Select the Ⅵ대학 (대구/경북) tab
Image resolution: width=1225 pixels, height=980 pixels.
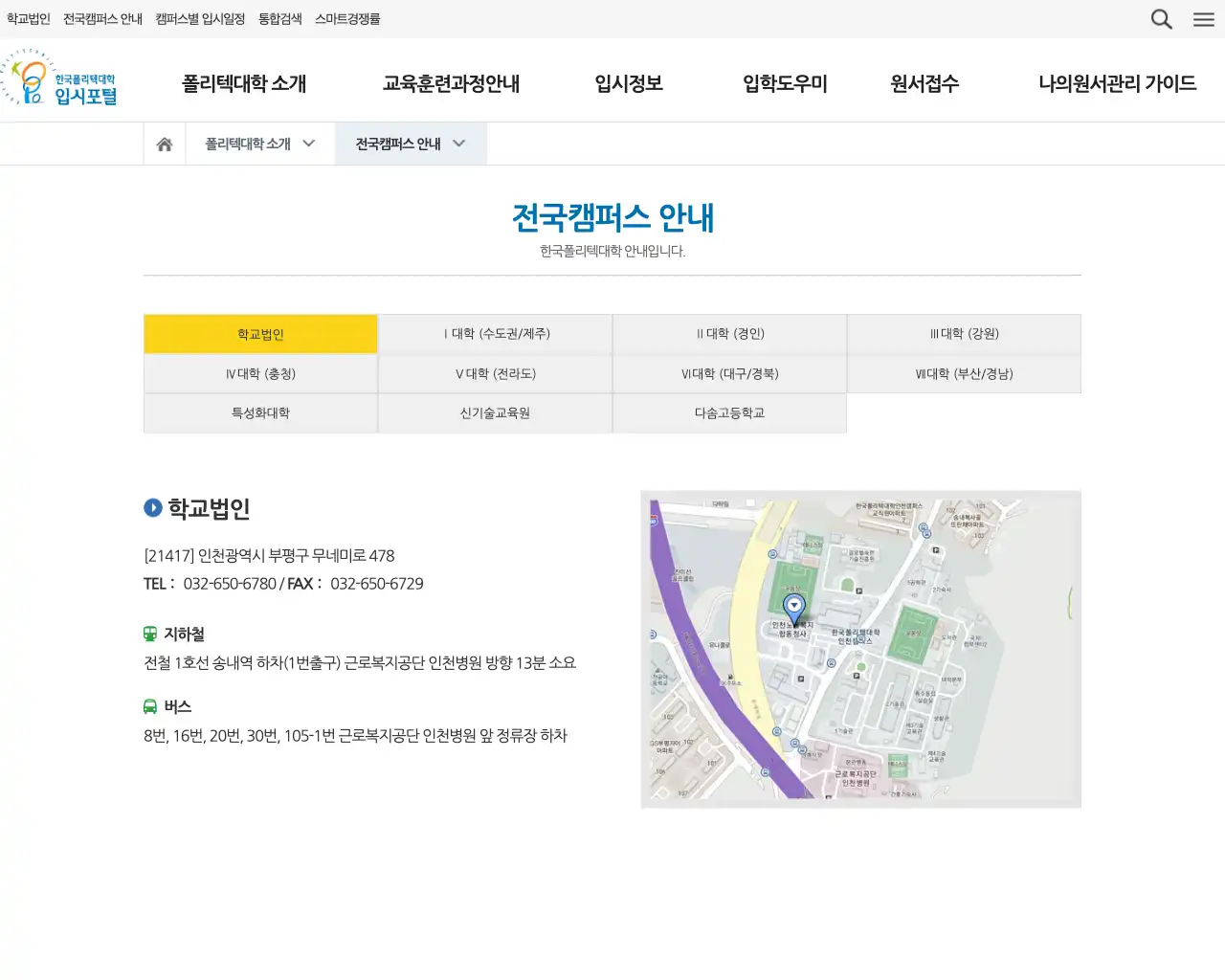click(730, 374)
